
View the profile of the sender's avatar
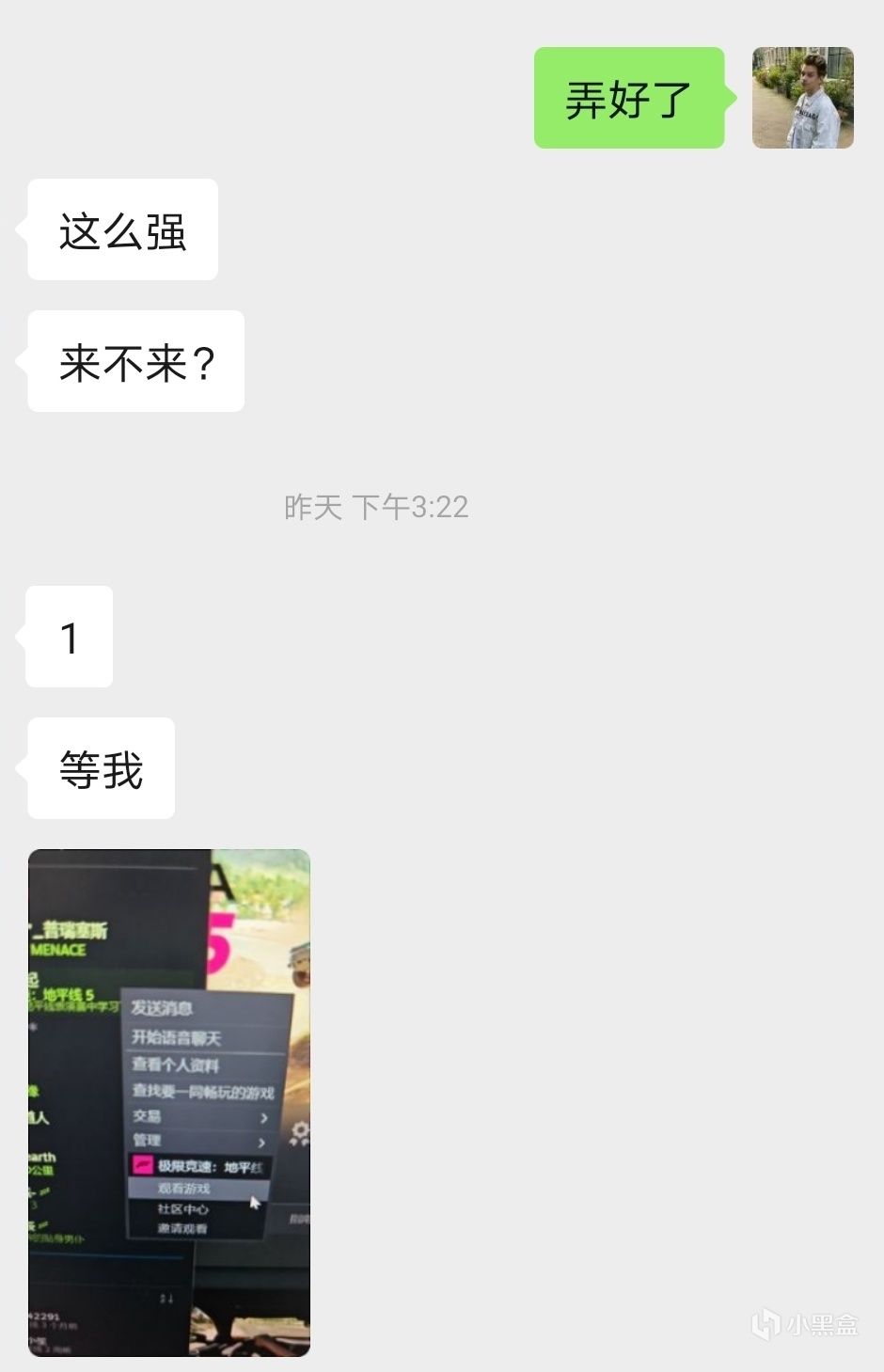click(x=802, y=98)
